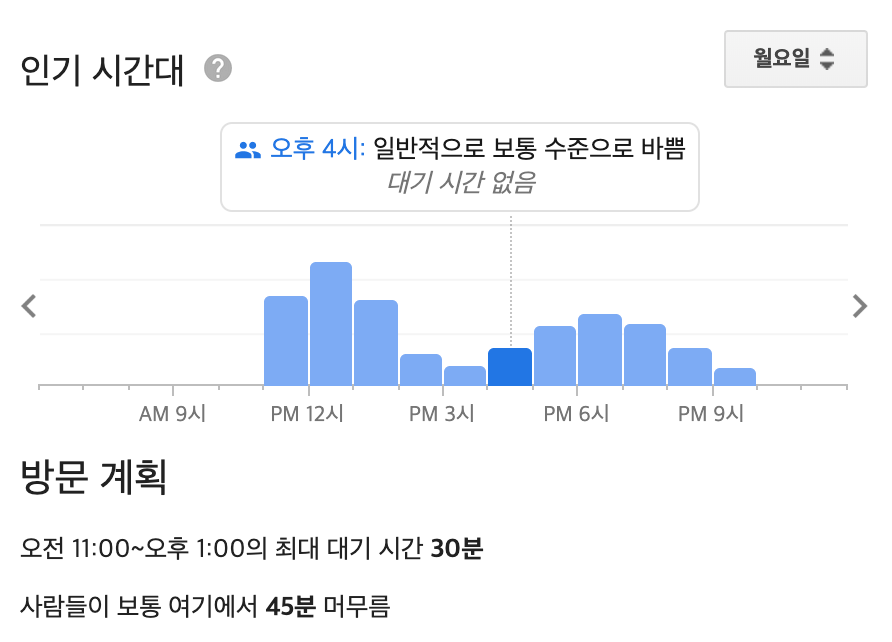Select the bar at PM 3시
Image resolution: width=892 pixels, height=642 pixels.
pyautogui.click(x=465, y=376)
